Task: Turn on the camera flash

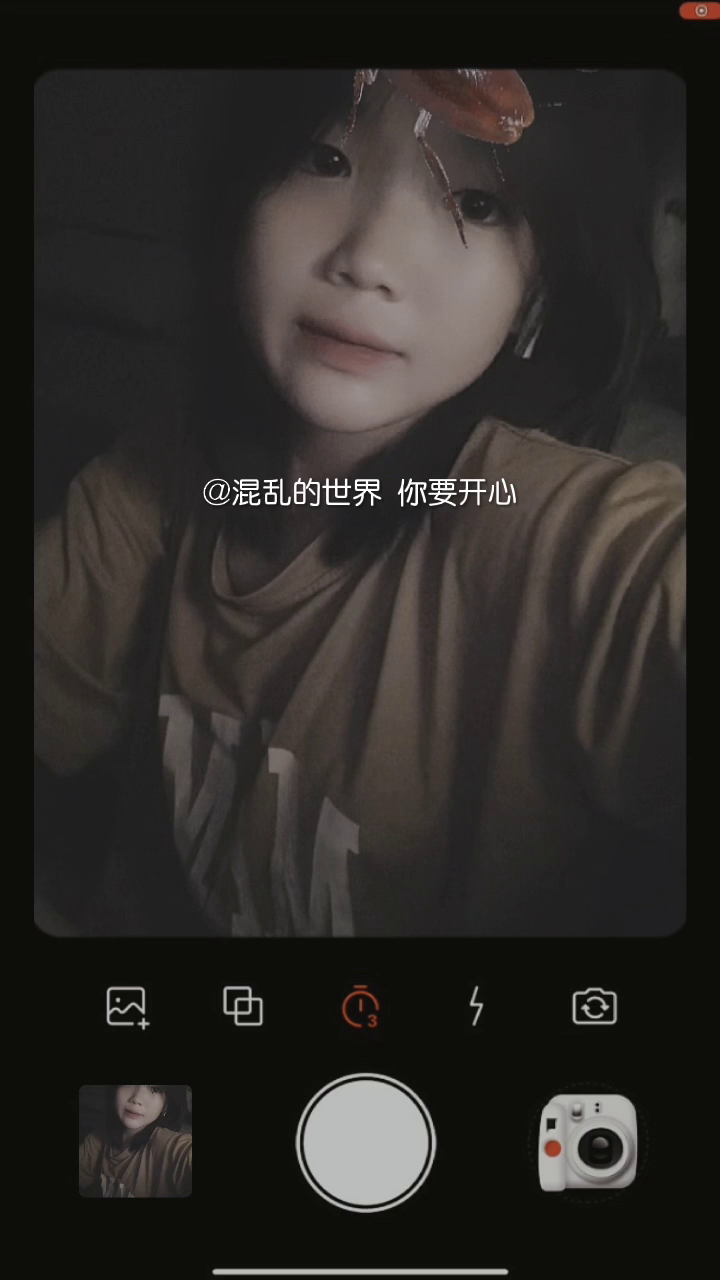Action: (476, 1006)
